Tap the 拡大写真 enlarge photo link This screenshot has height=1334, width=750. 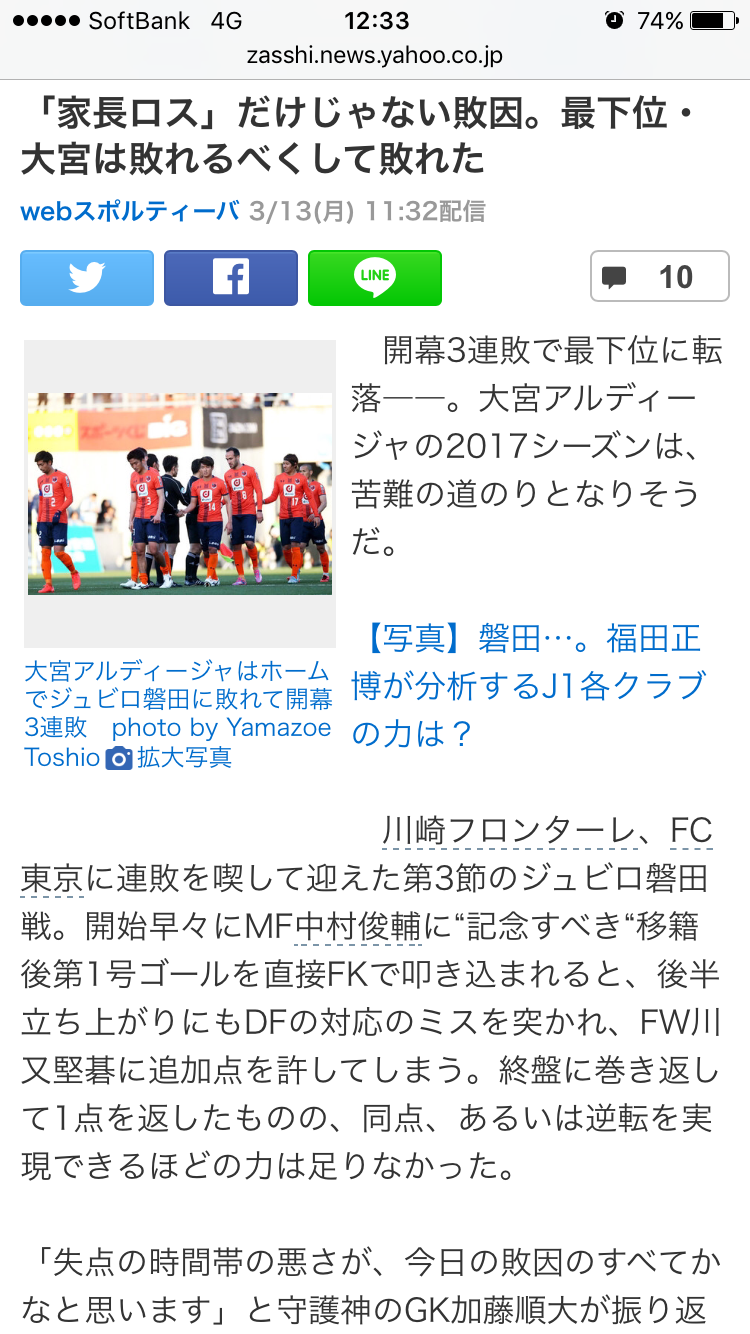coord(170,757)
